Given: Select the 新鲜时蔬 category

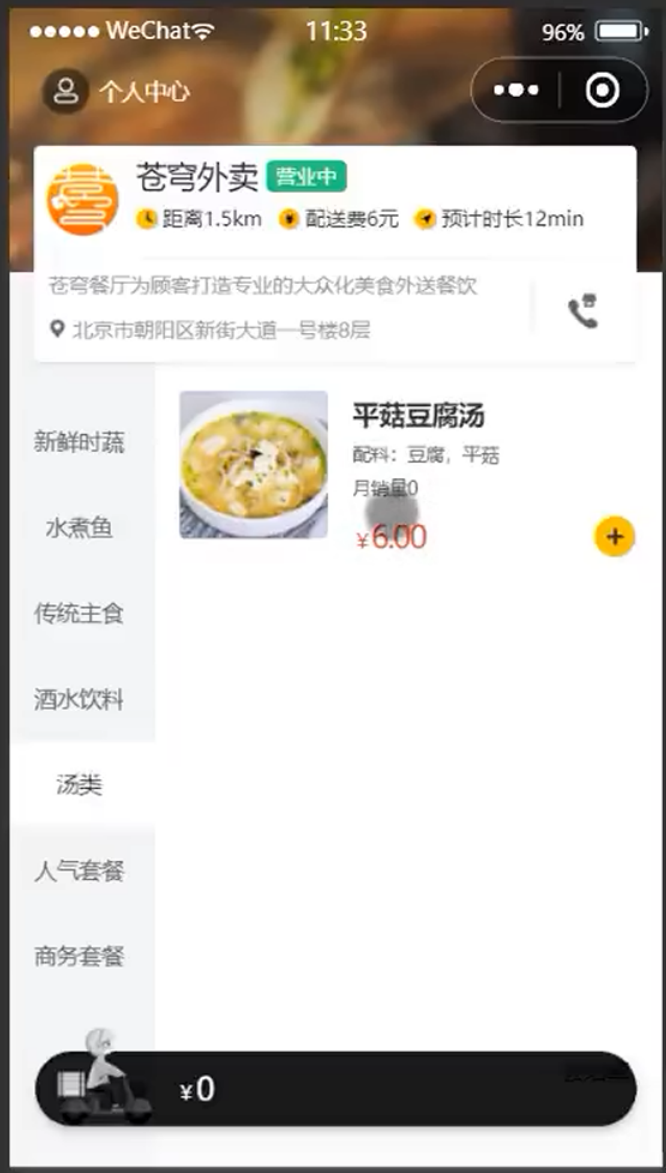Looking at the screenshot, I should point(79,442).
